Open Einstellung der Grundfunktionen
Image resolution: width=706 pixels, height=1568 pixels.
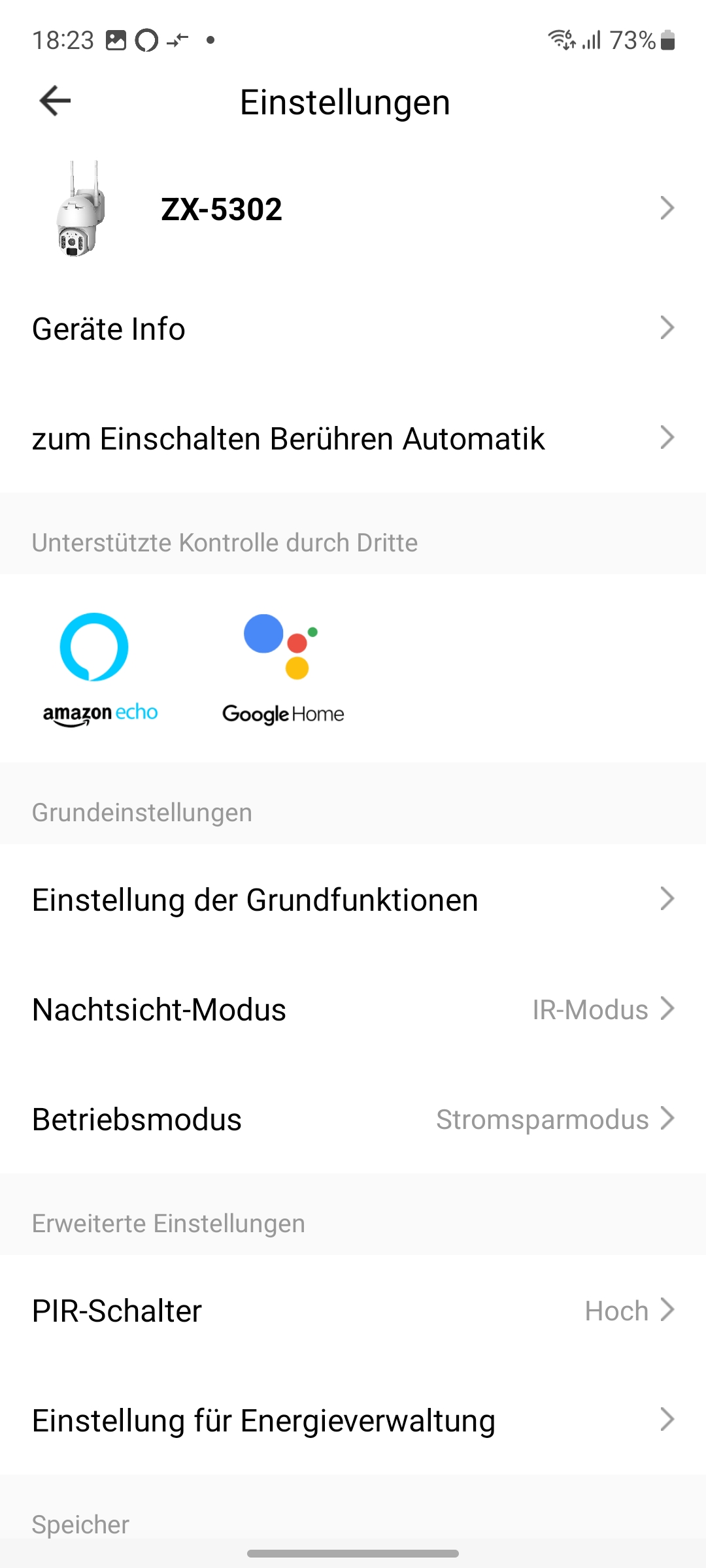pos(353,900)
